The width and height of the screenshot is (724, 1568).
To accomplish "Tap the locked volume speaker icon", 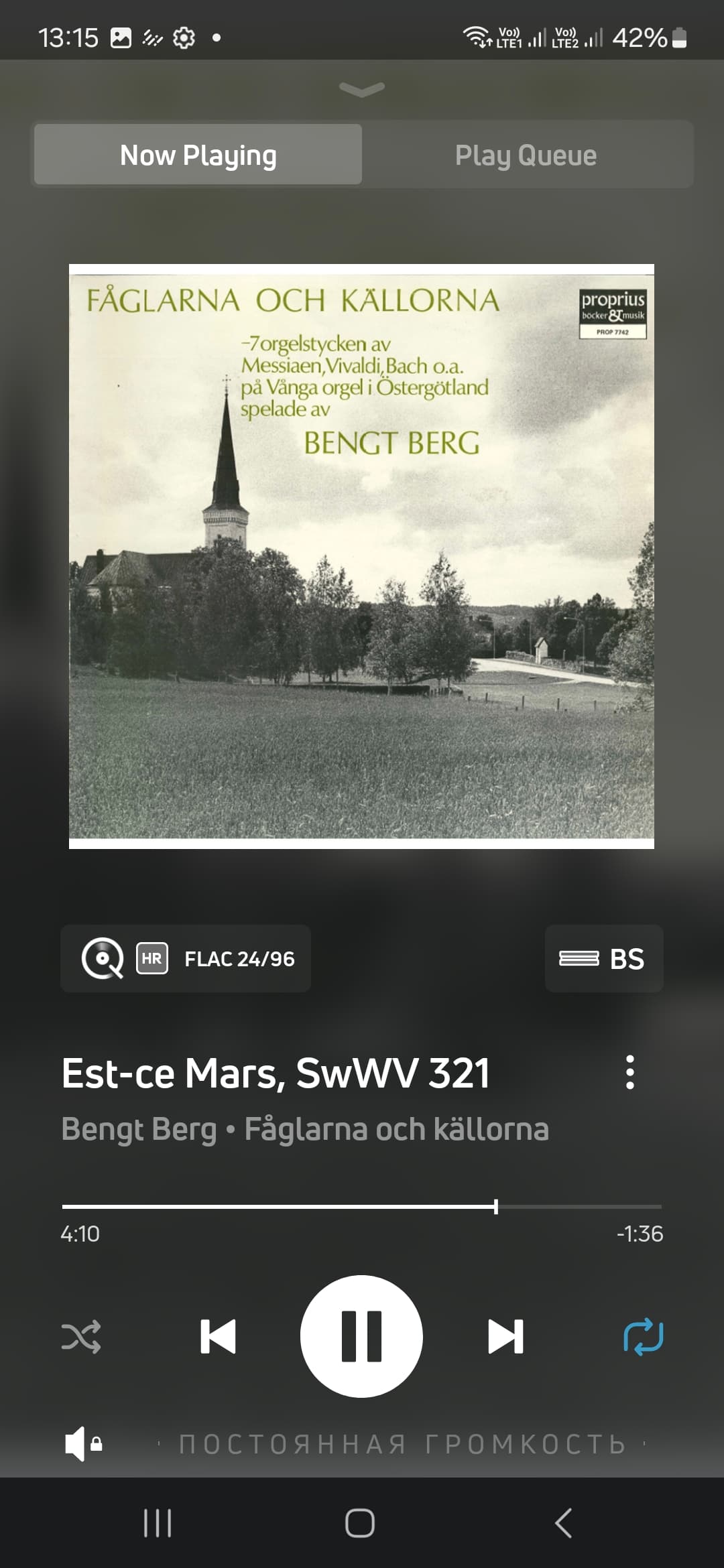I will [83, 1443].
